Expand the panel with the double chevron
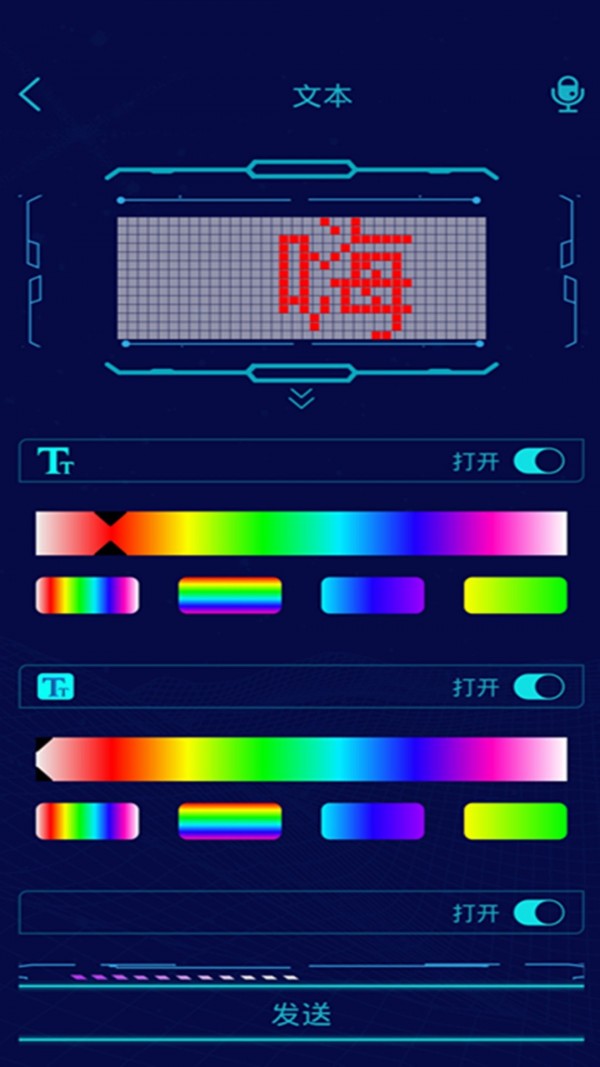The height and width of the screenshot is (1067, 600). coord(301,400)
